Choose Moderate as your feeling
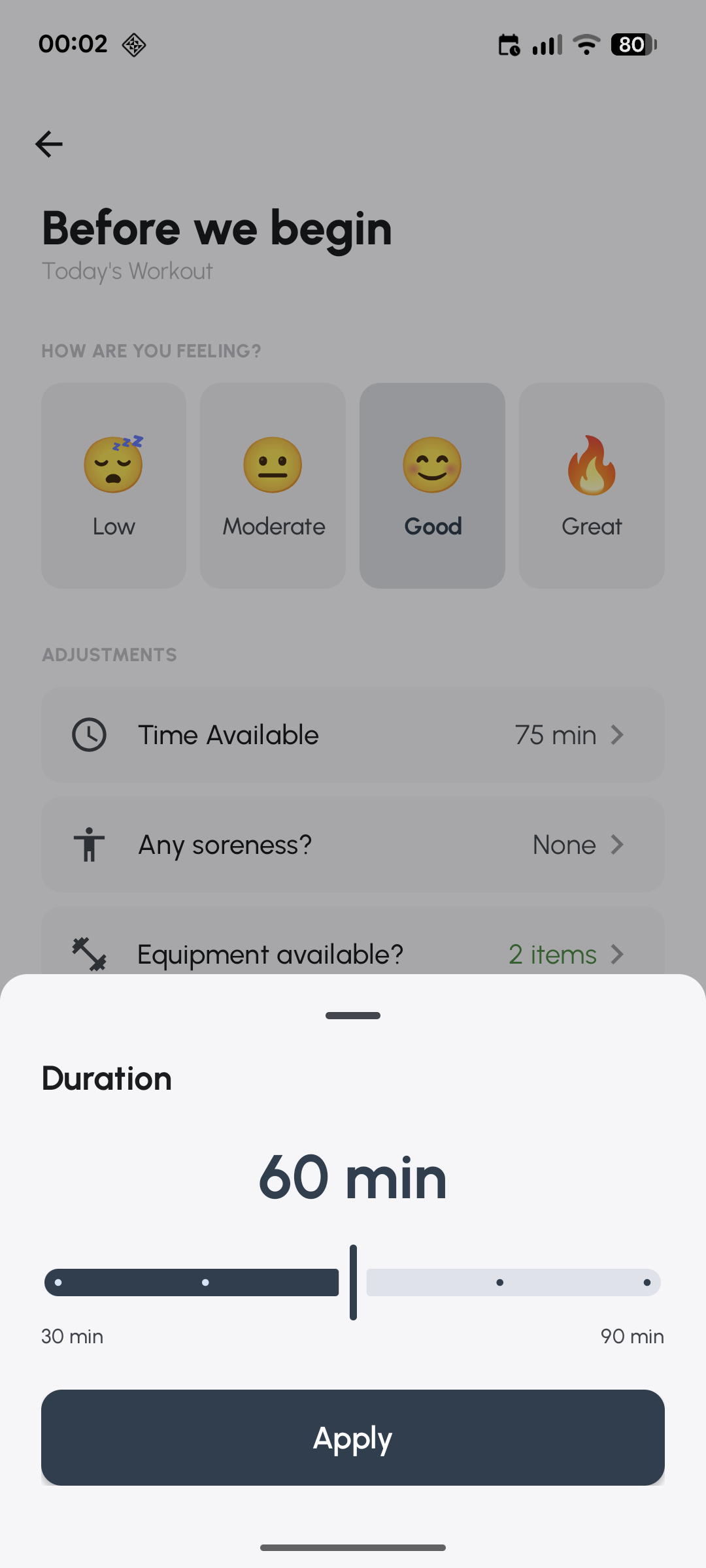Screen dimensions: 706x1568 pyautogui.click(x=273, y=485)
